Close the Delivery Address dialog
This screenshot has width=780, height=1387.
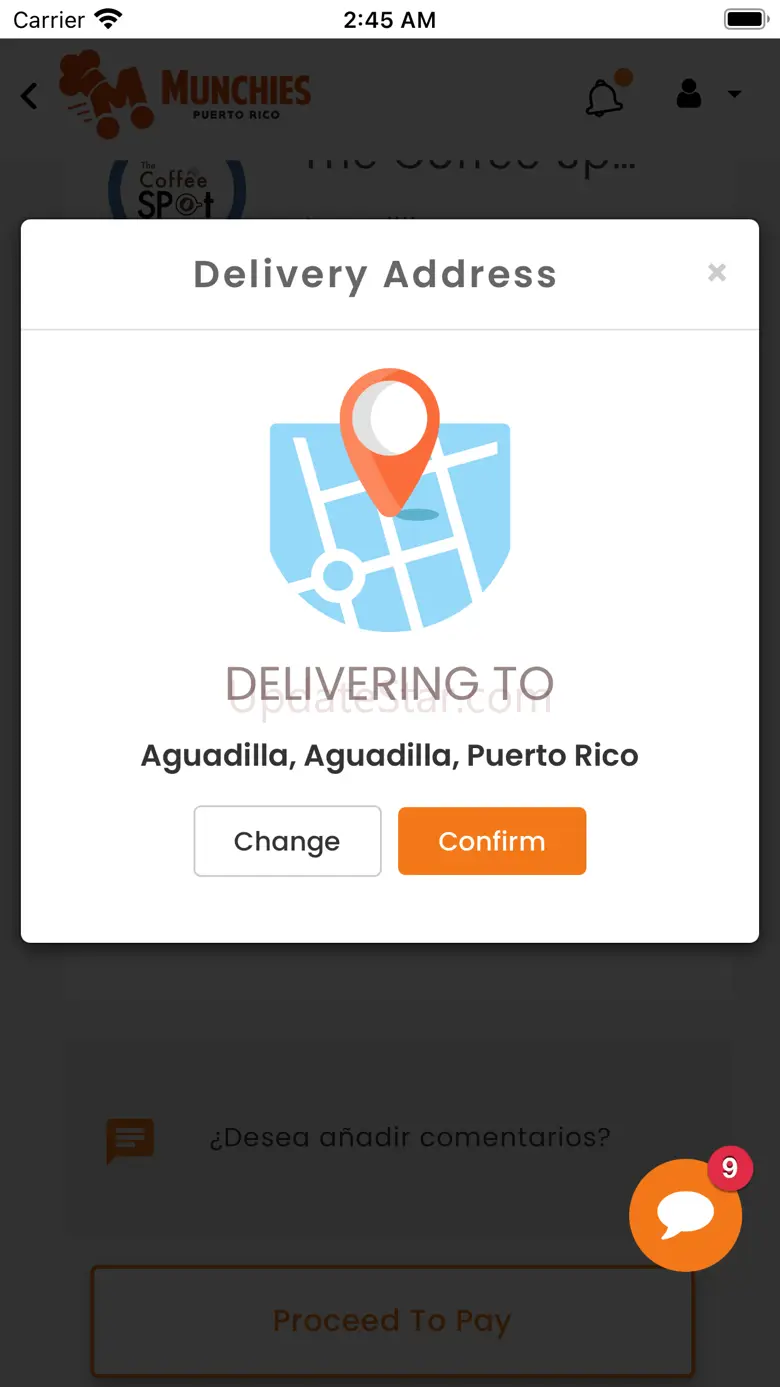pos(716,273)
